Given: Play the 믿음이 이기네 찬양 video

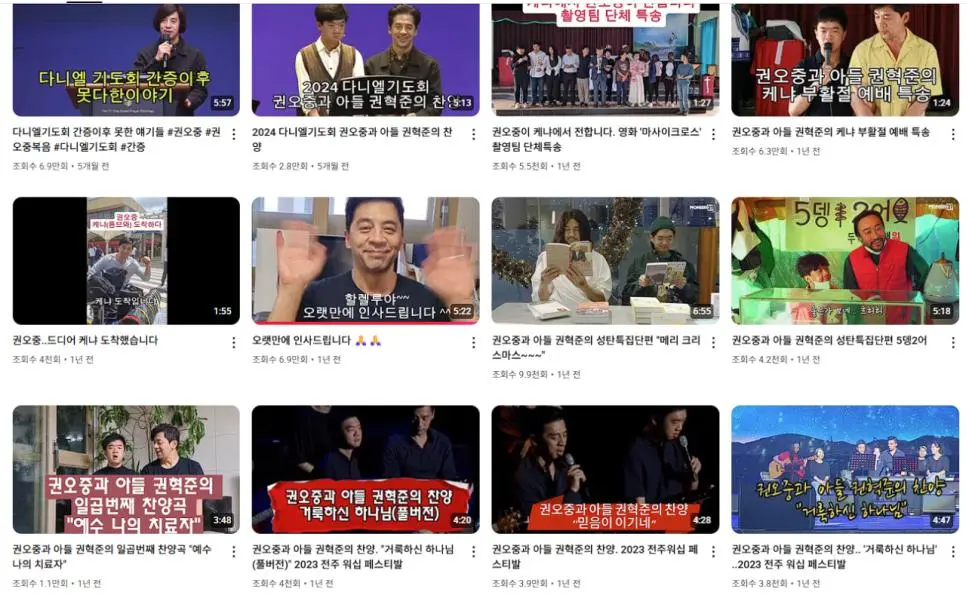Looking at the screenshot, I should point(605,469).
